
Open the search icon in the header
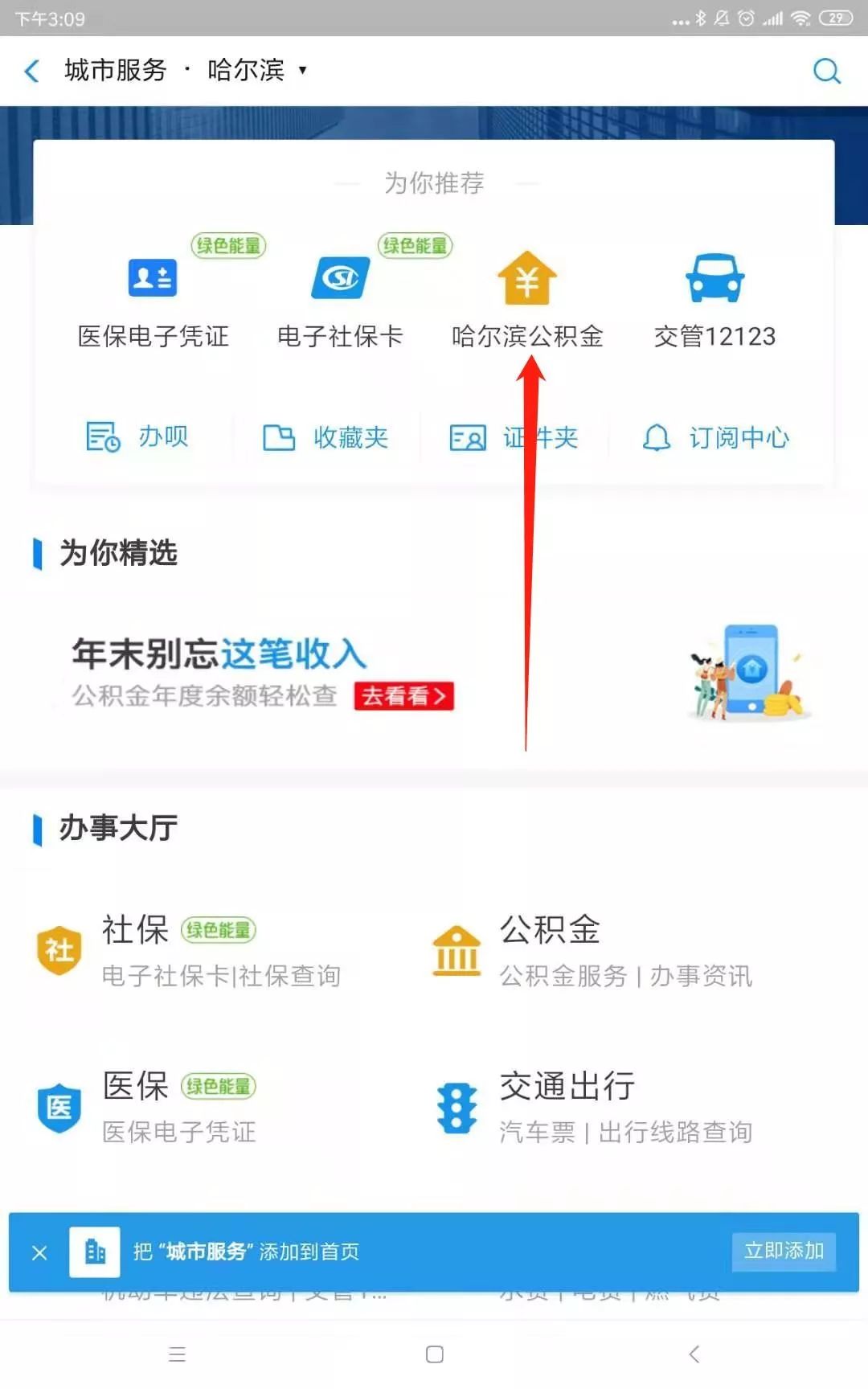pos(826,71)
